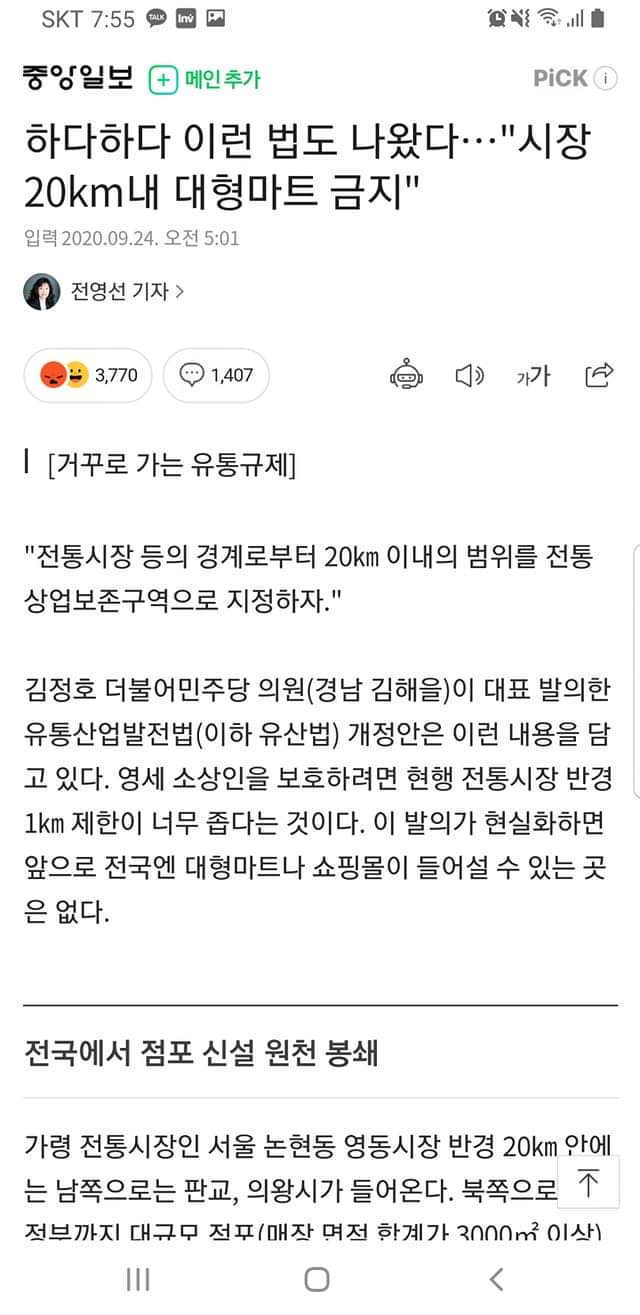Open the PiCK info icon

pos(605,79)
